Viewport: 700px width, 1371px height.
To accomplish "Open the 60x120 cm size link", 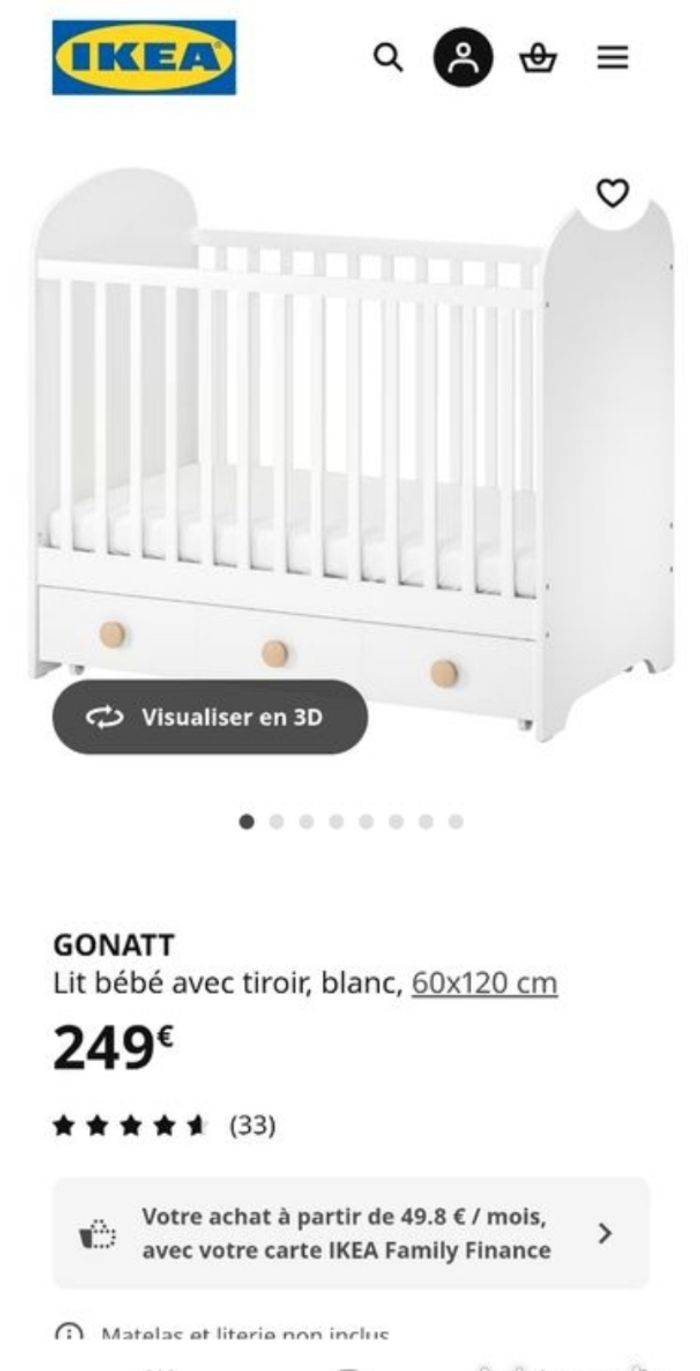I will pos(484,983).
